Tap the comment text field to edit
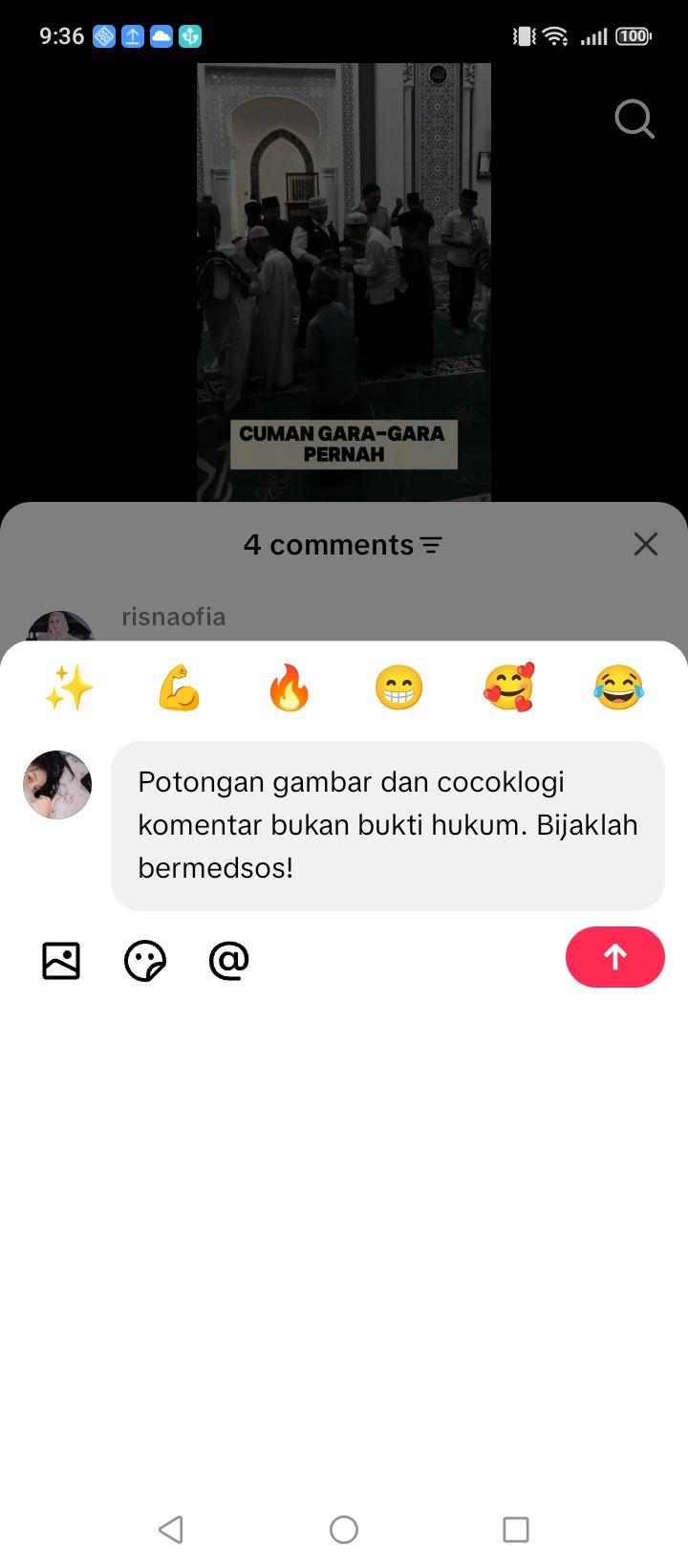This screenshot has width=688, height=1568. pyautogui.click(x=388, y=826)
